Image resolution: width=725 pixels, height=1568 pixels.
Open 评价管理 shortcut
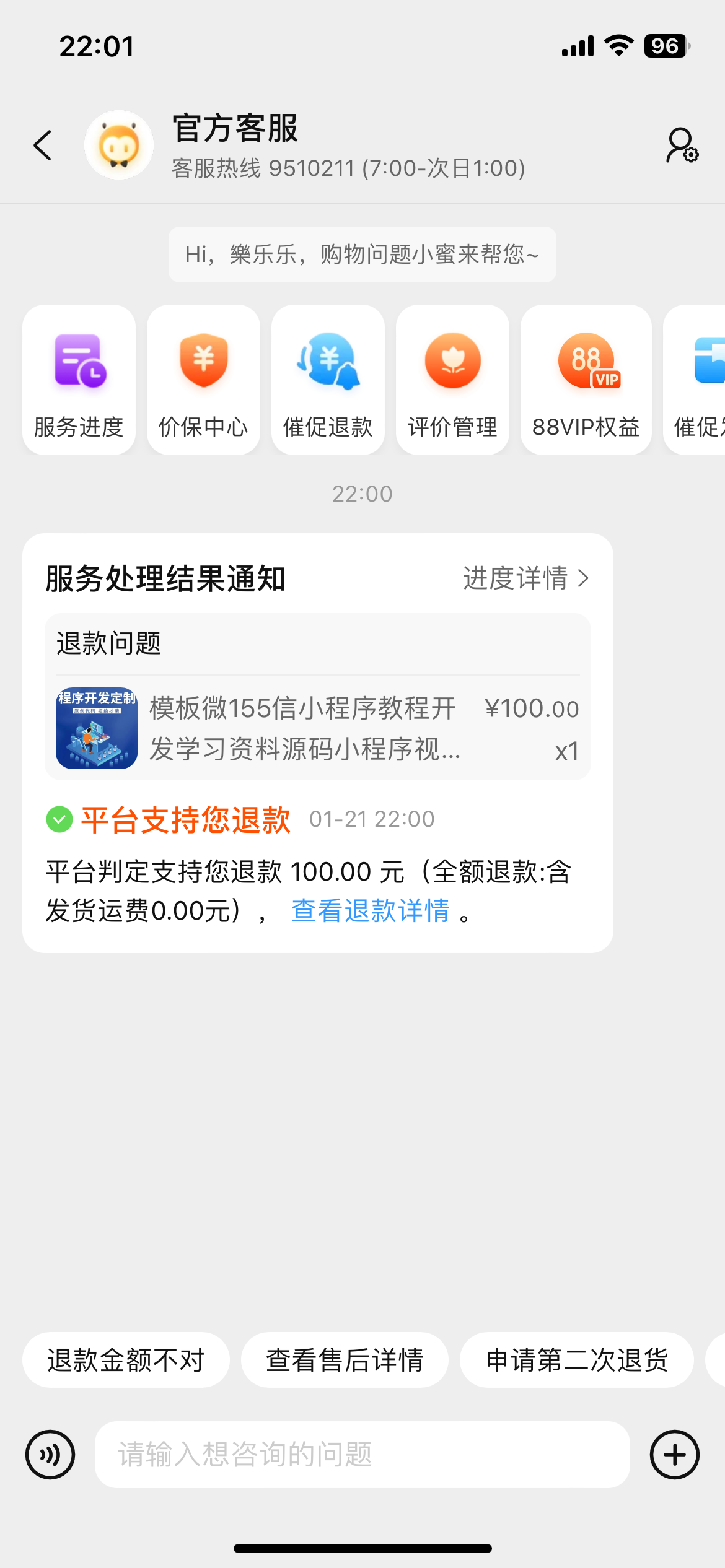(x=452, y=380)
